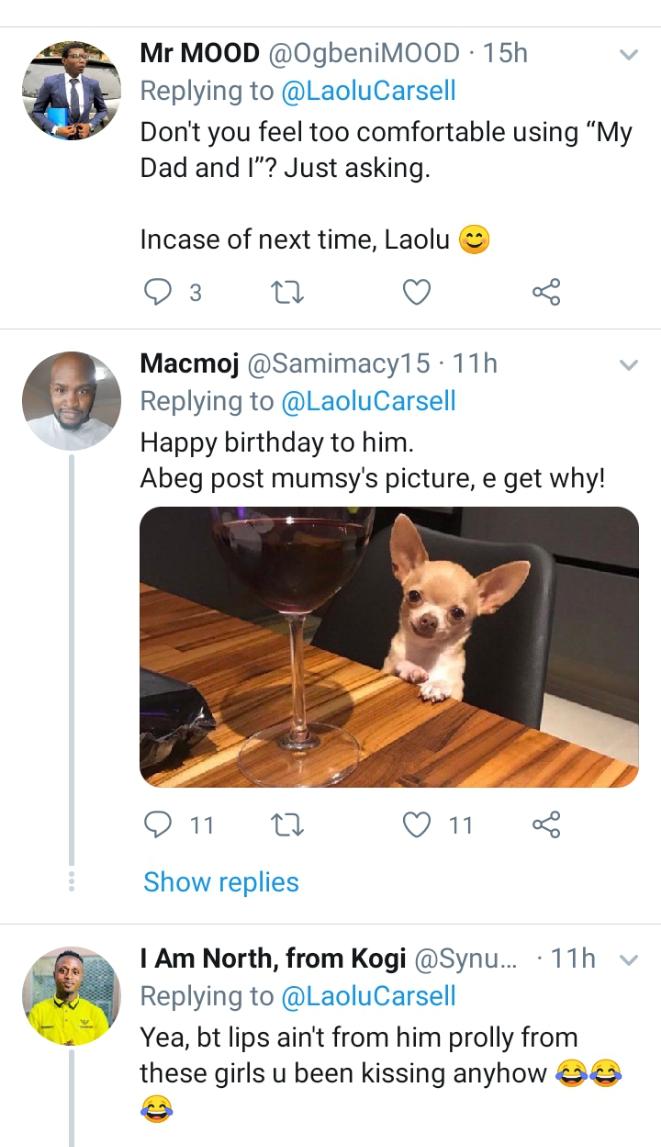Screen dimensions: 661x1147
Task: Open the chihuahua photo in Macmoj's tweet
Action: 389,647
